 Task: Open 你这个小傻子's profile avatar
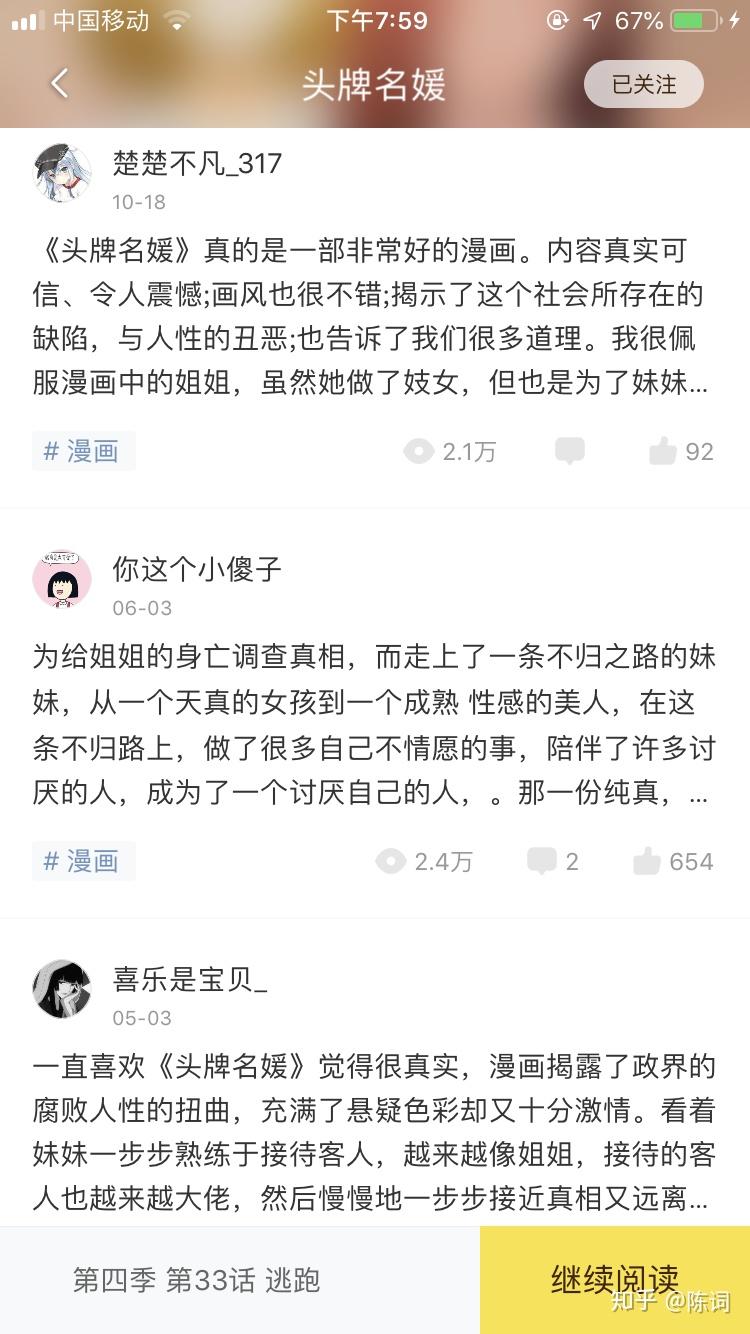(x=62, y=579)
